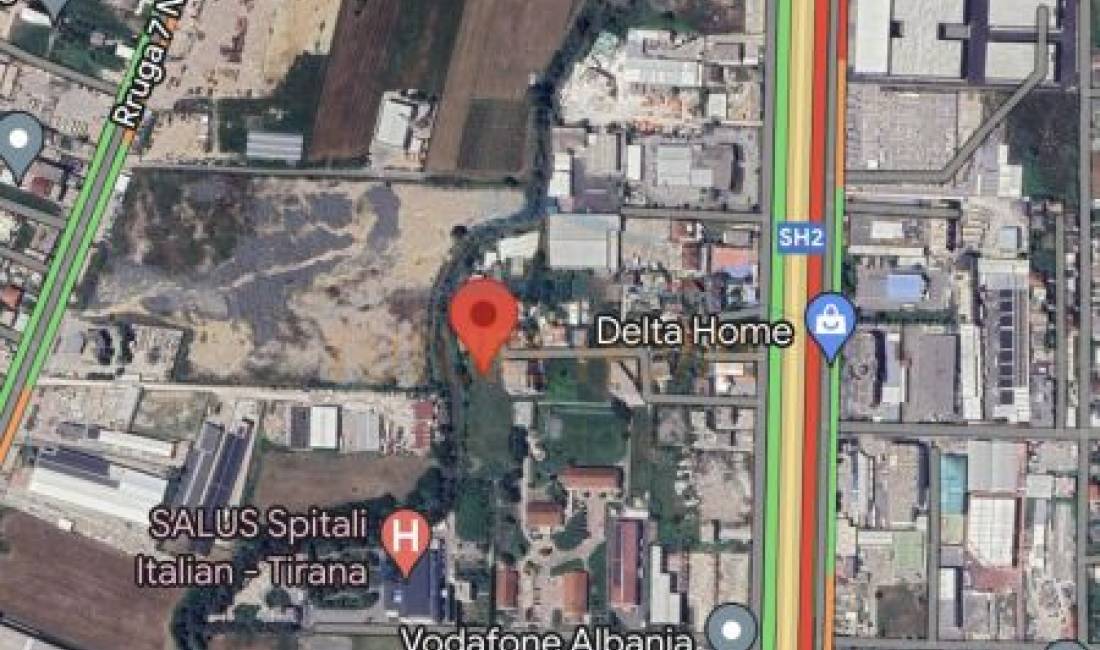Tap the red dropped location pin
The height and width of the screenshot is (650, 1100).
click(483, 319)
